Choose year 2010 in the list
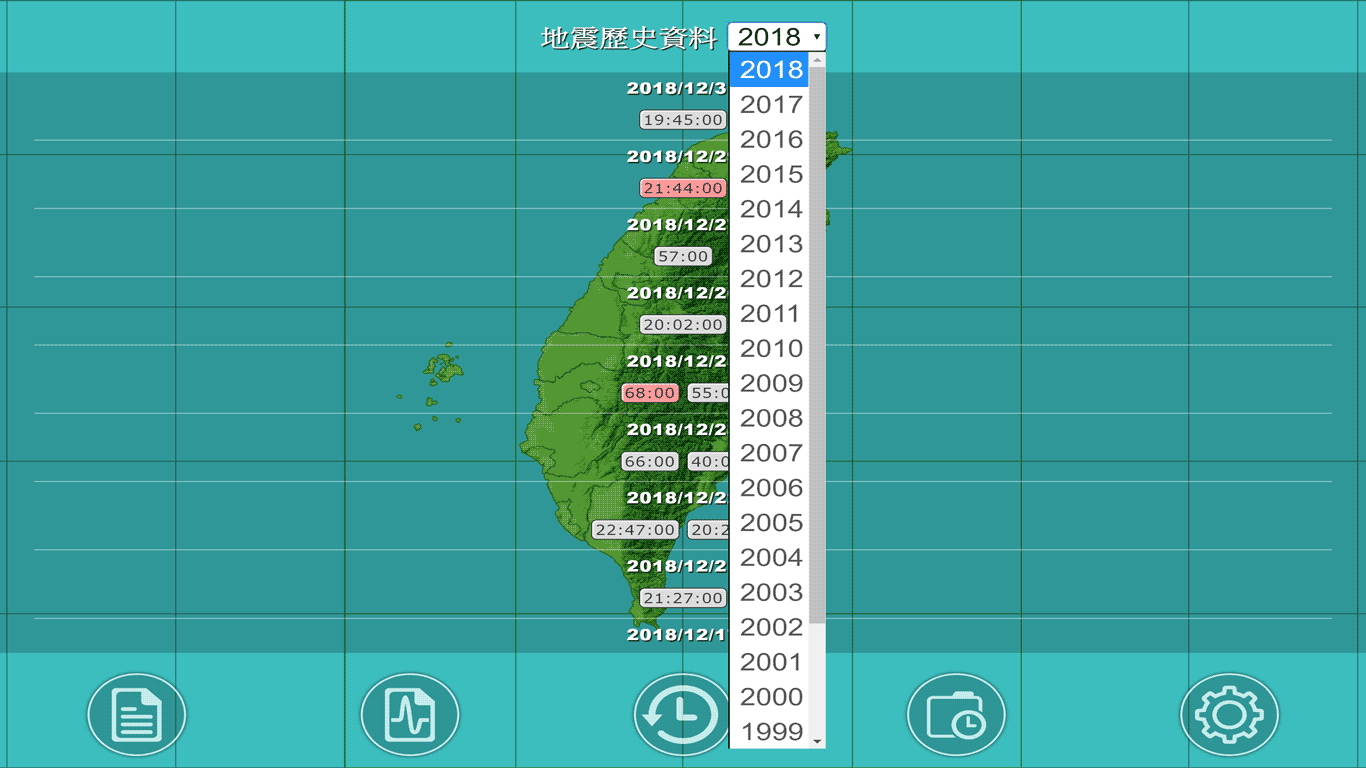This screenshot has width=1366, height=768. (x=770, y=348)
